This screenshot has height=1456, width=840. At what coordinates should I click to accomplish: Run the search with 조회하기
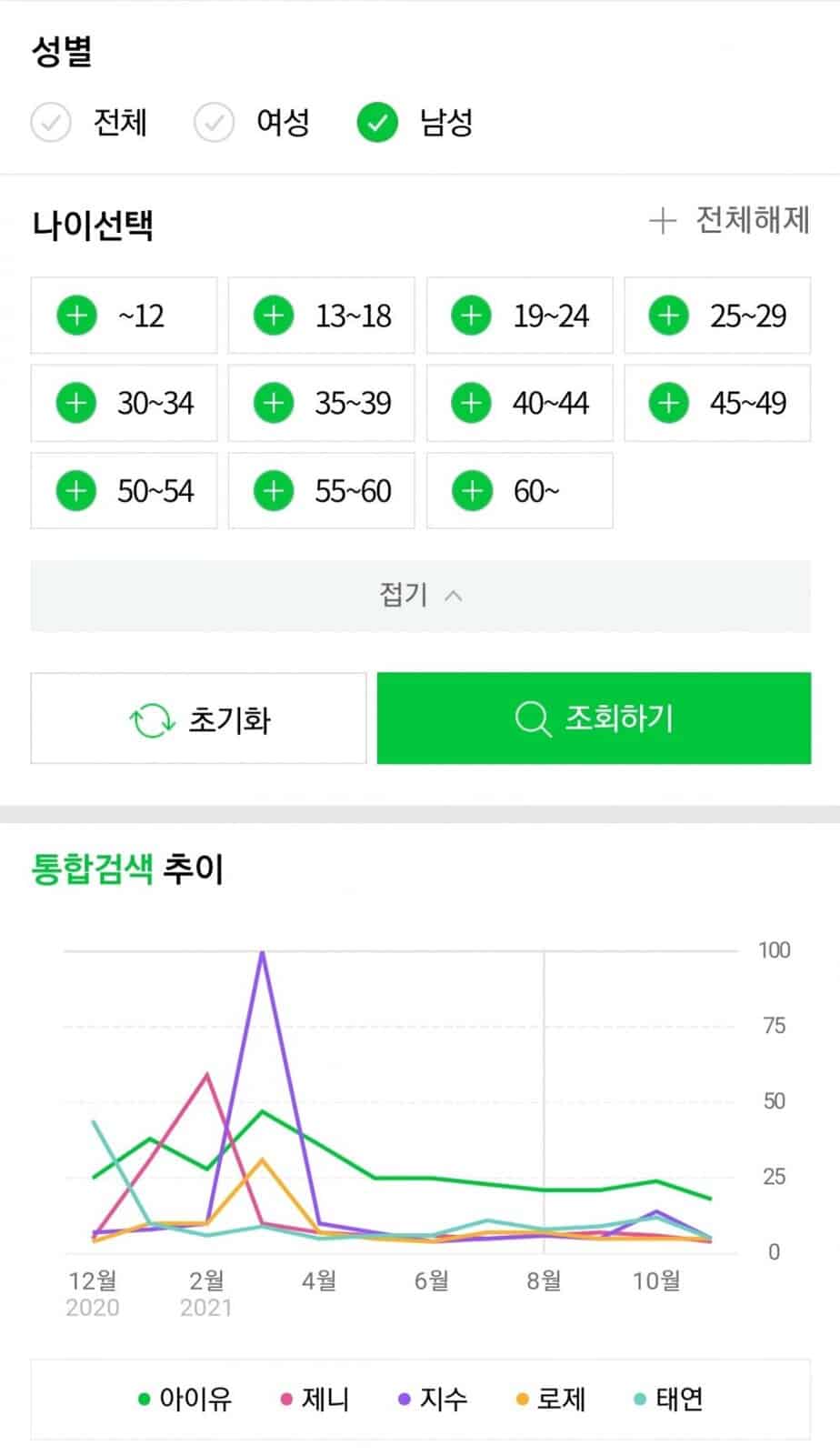[594, 718]
